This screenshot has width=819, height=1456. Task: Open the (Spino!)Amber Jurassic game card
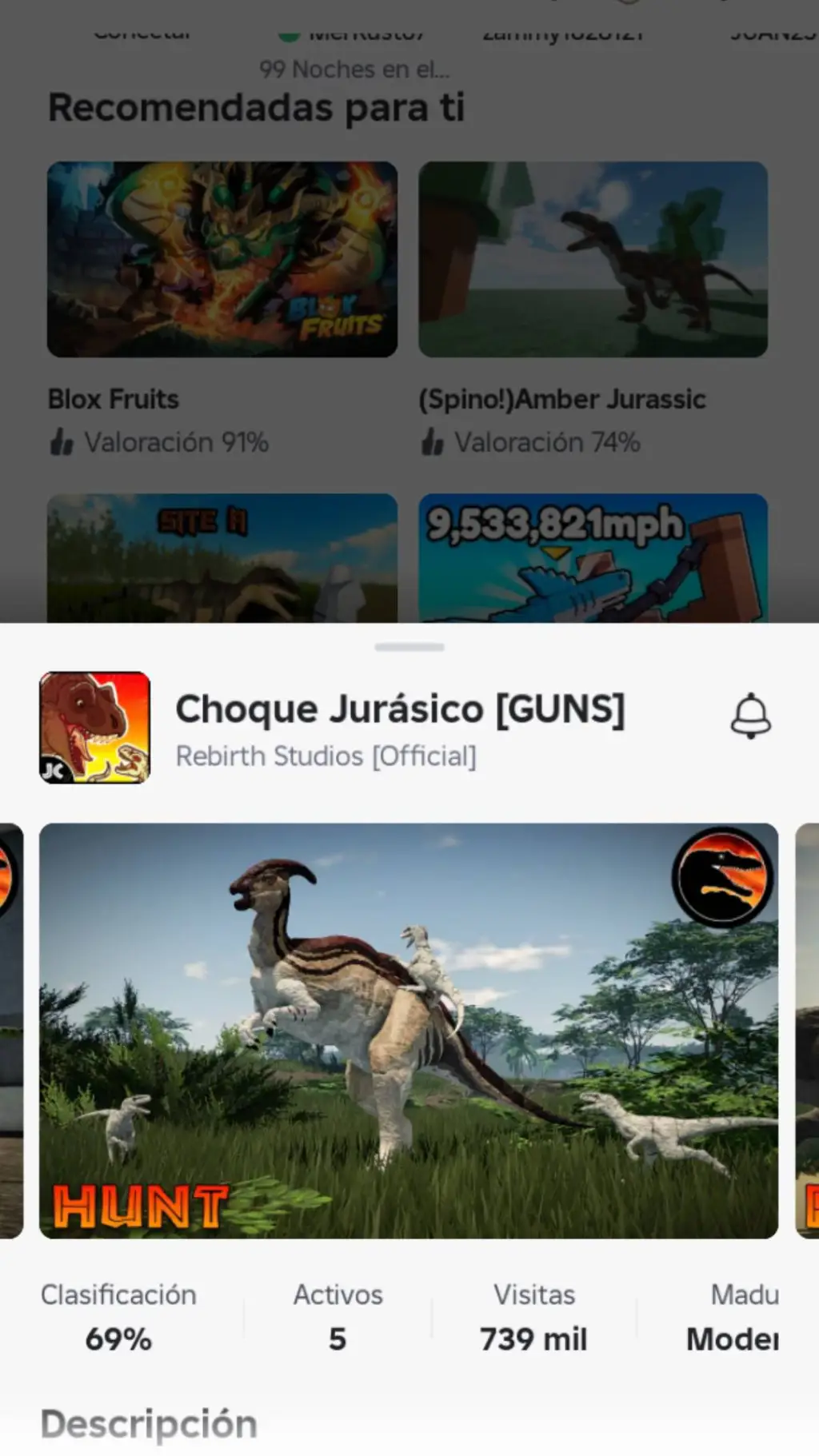[593, 260]
